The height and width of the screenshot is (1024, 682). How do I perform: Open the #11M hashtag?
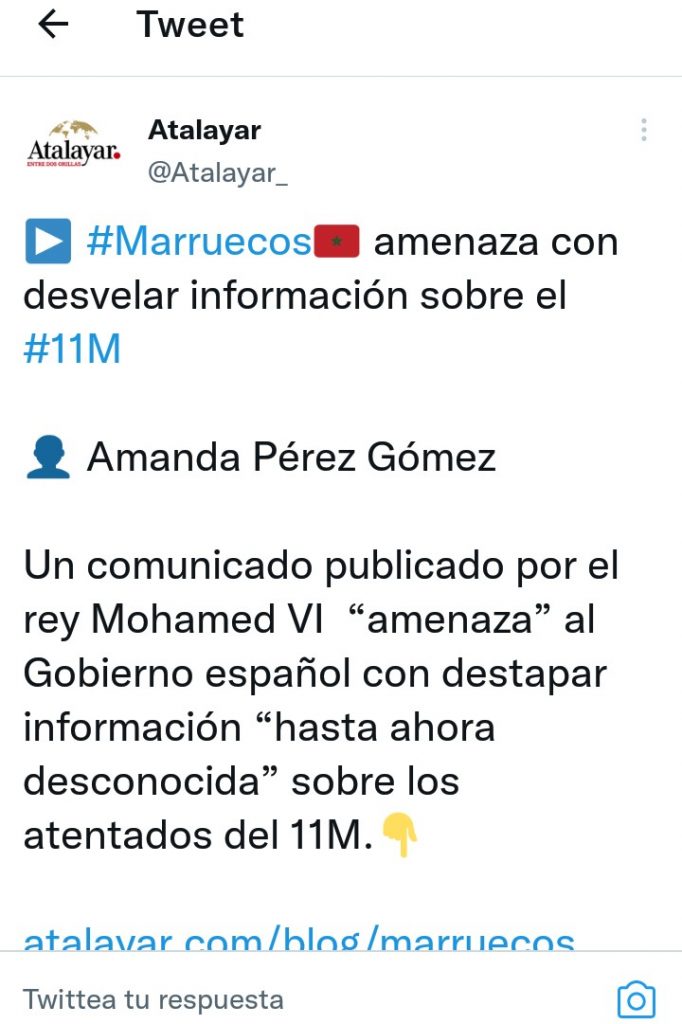pyautogui.click(x=72, y=350)
